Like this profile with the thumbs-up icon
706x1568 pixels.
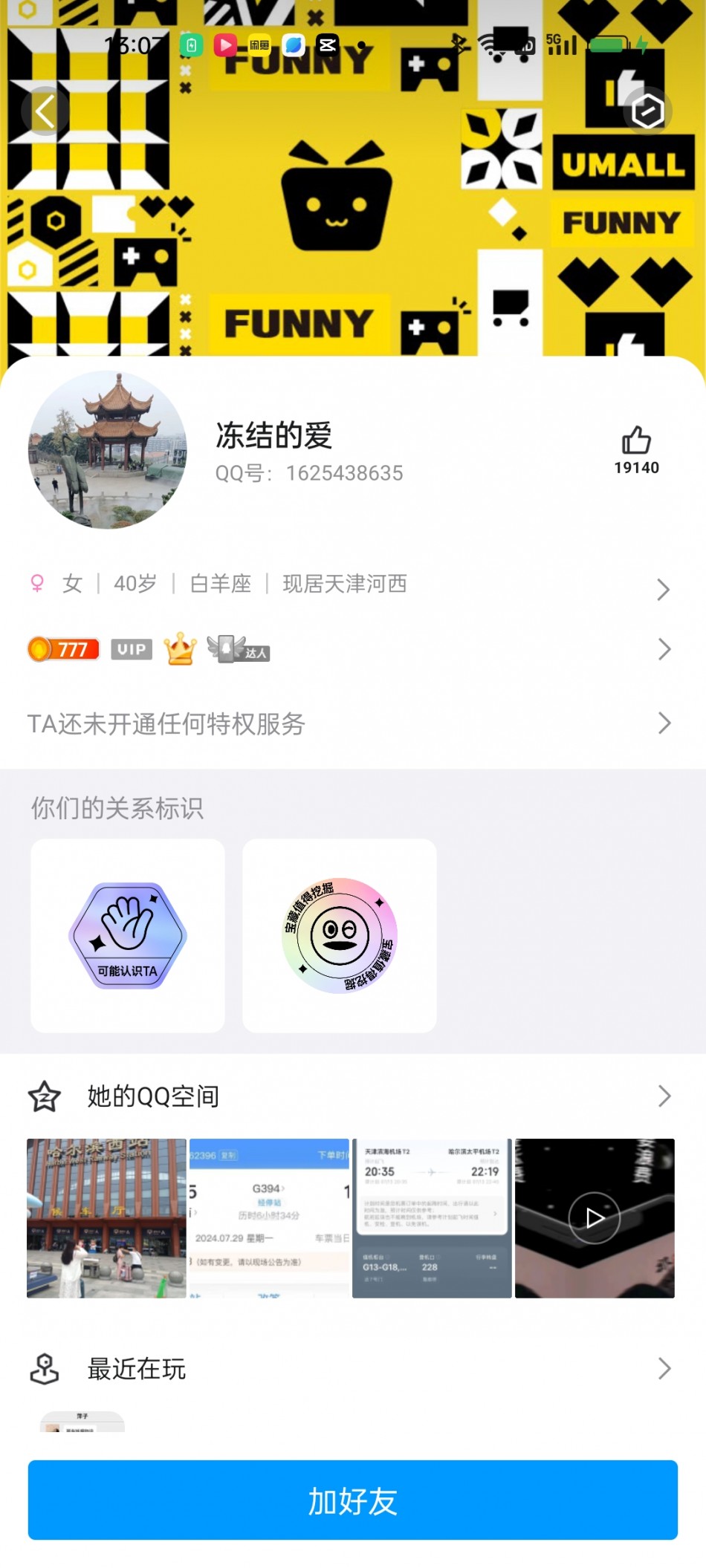tap(636, 441)
